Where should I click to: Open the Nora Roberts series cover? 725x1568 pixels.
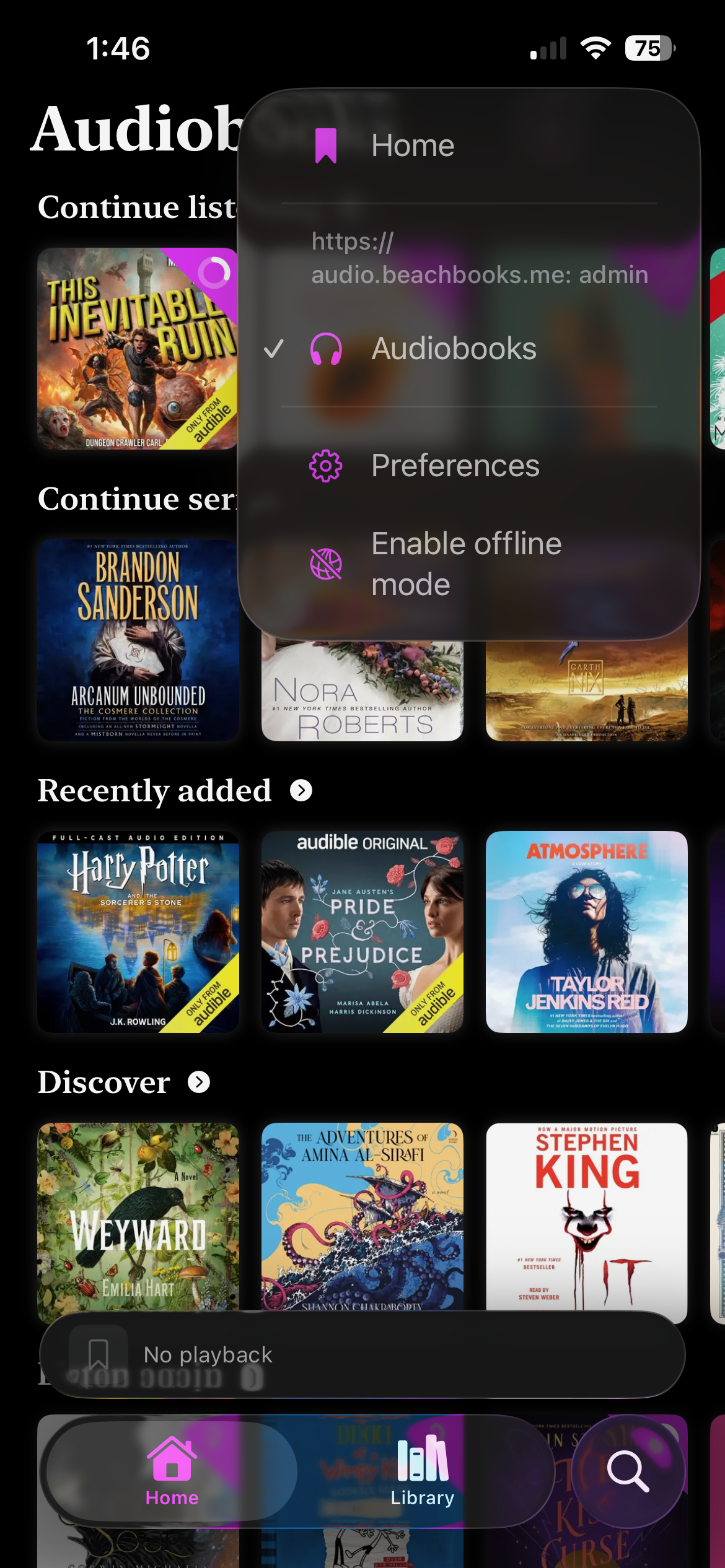tap(362, 690)
